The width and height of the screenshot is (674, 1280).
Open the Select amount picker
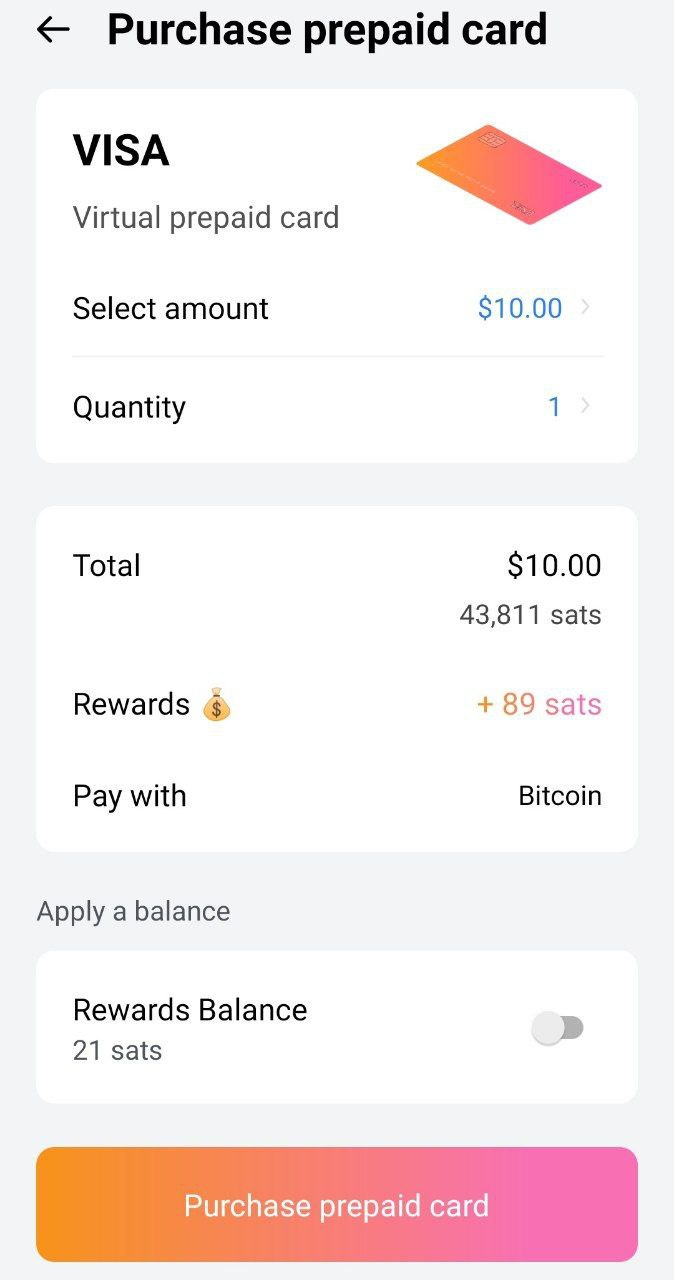[337, 308]
